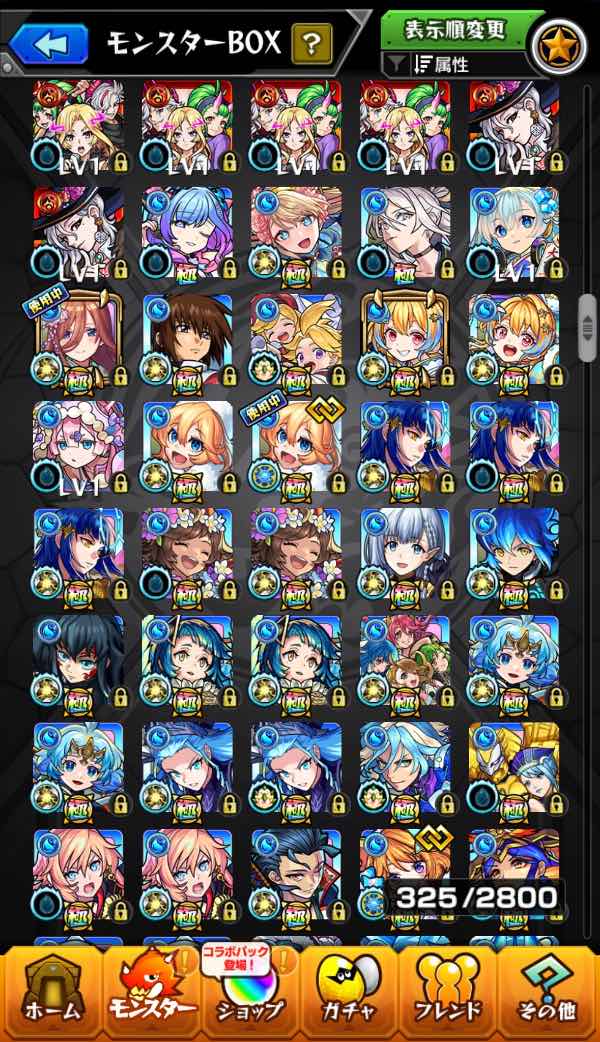Open the golden armored robot monster tile
Image resolution: width=600 pixels, height=1042 pixels.
click(514, 771)
